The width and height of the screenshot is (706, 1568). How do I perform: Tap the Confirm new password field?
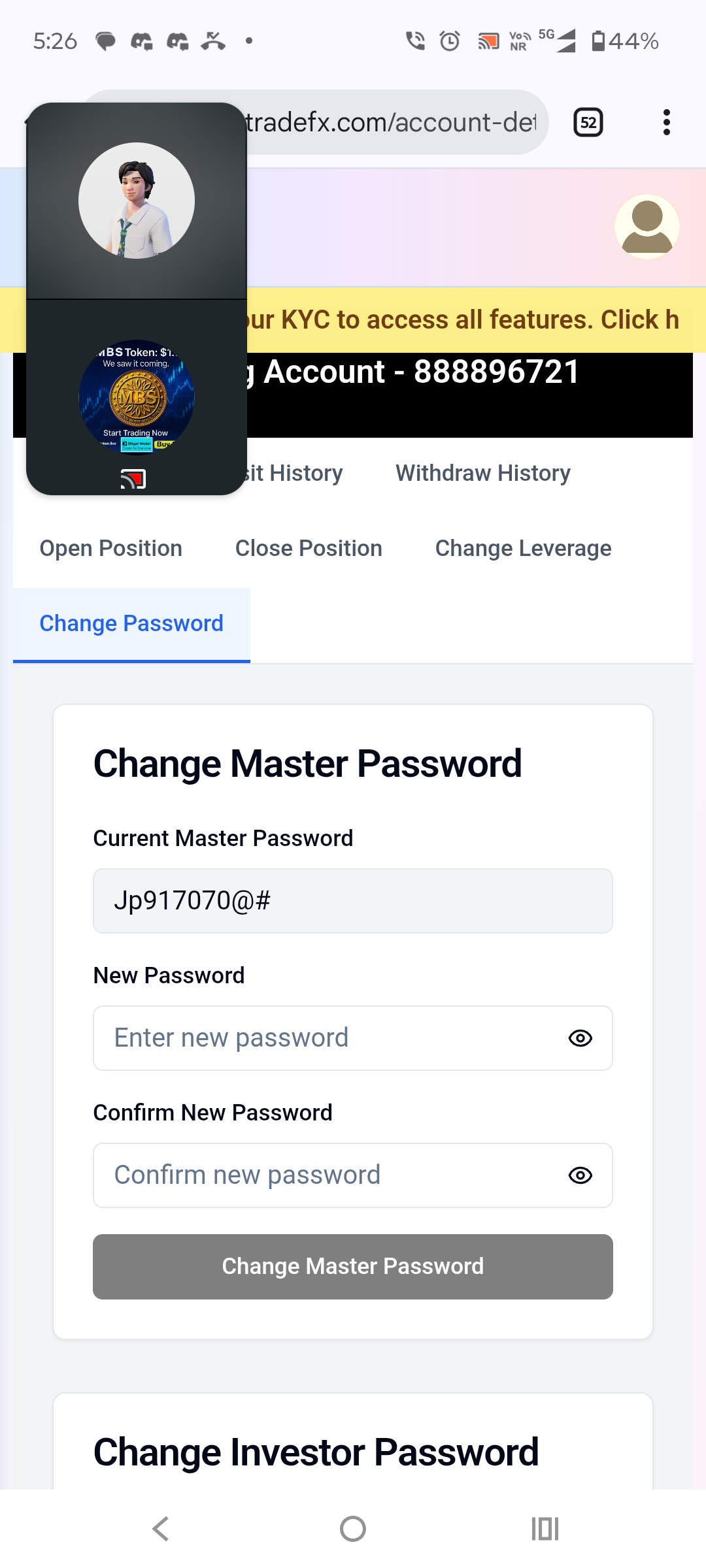click(327, 1175)
